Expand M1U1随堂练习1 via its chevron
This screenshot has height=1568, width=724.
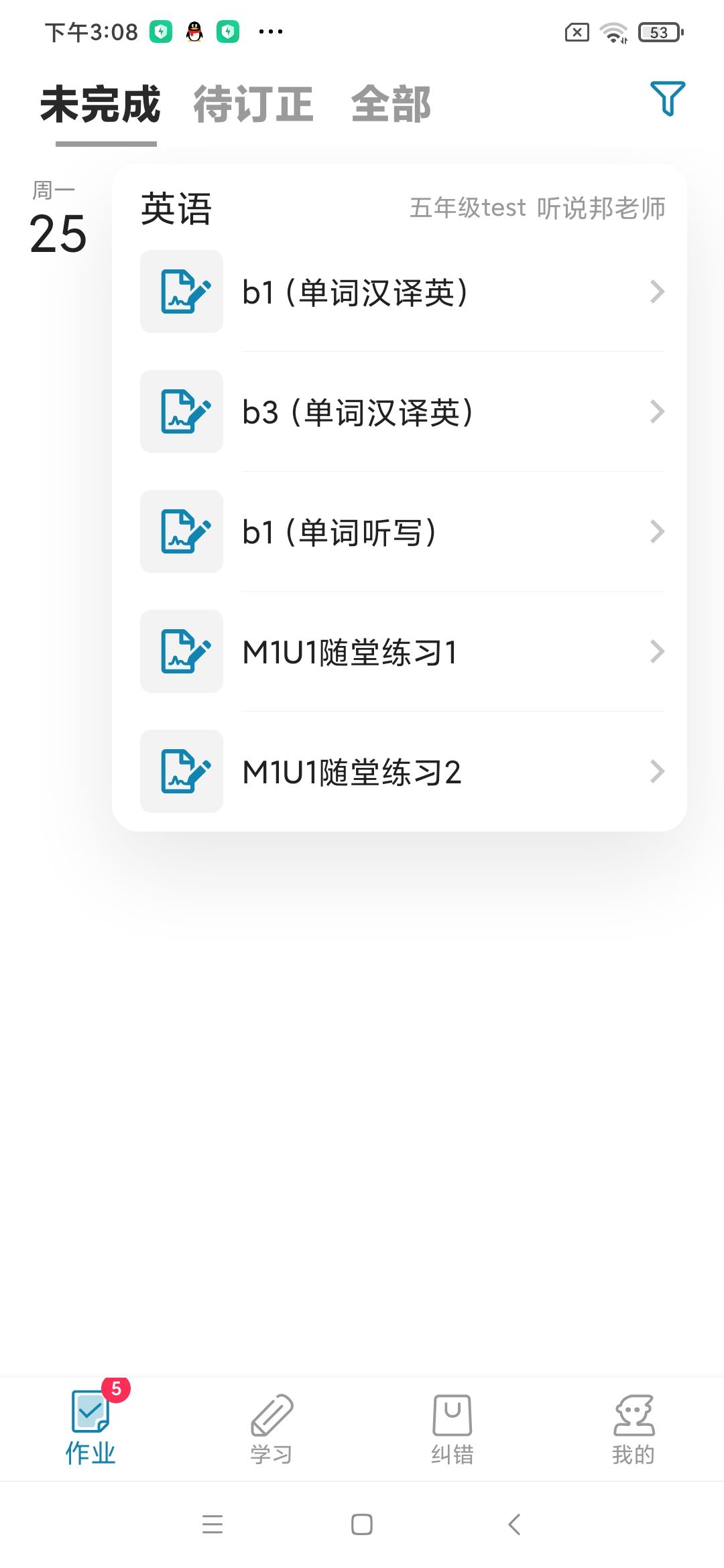coord(659,651)
